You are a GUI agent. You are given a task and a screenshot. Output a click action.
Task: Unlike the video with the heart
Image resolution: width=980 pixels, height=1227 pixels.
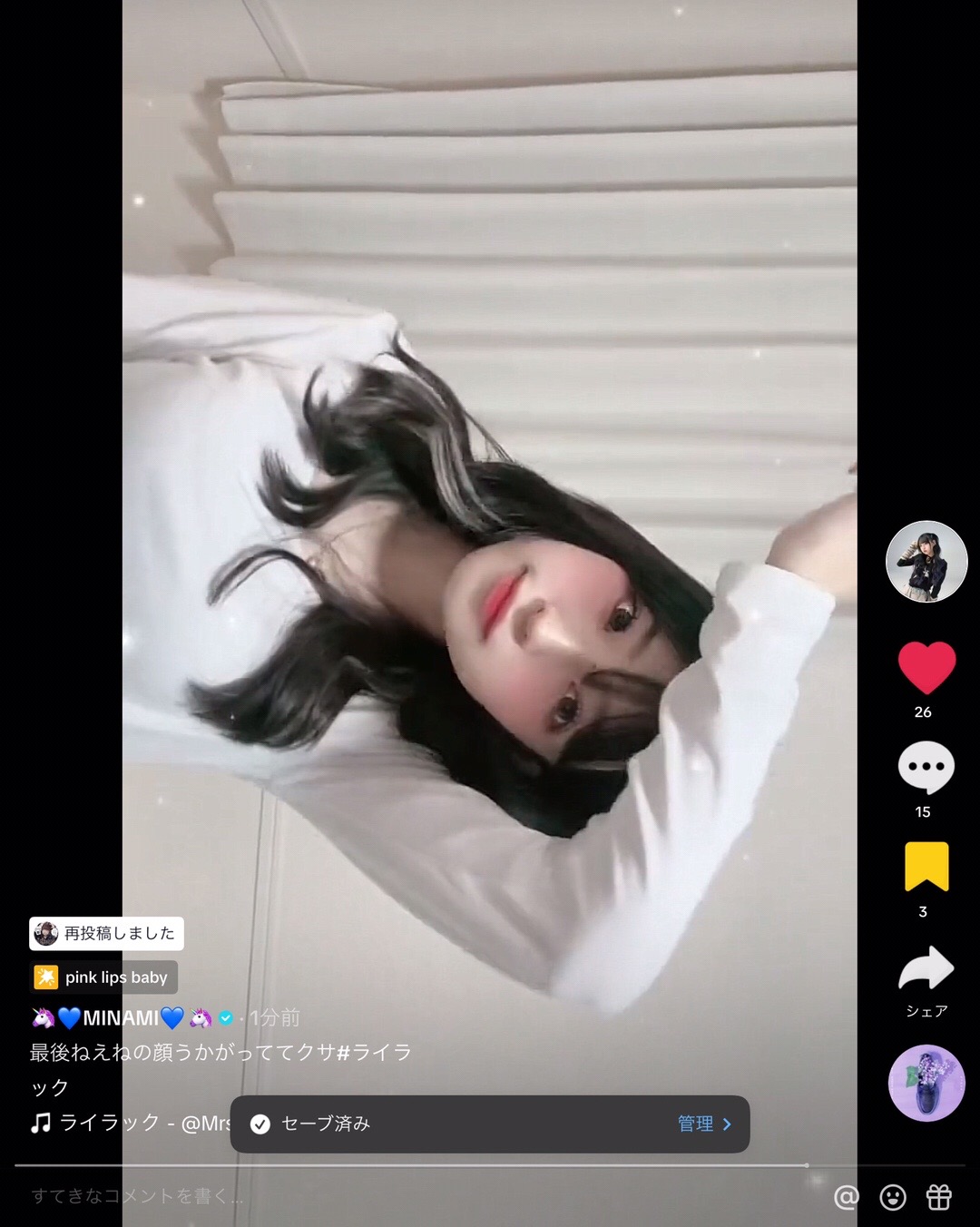(926, 668)
